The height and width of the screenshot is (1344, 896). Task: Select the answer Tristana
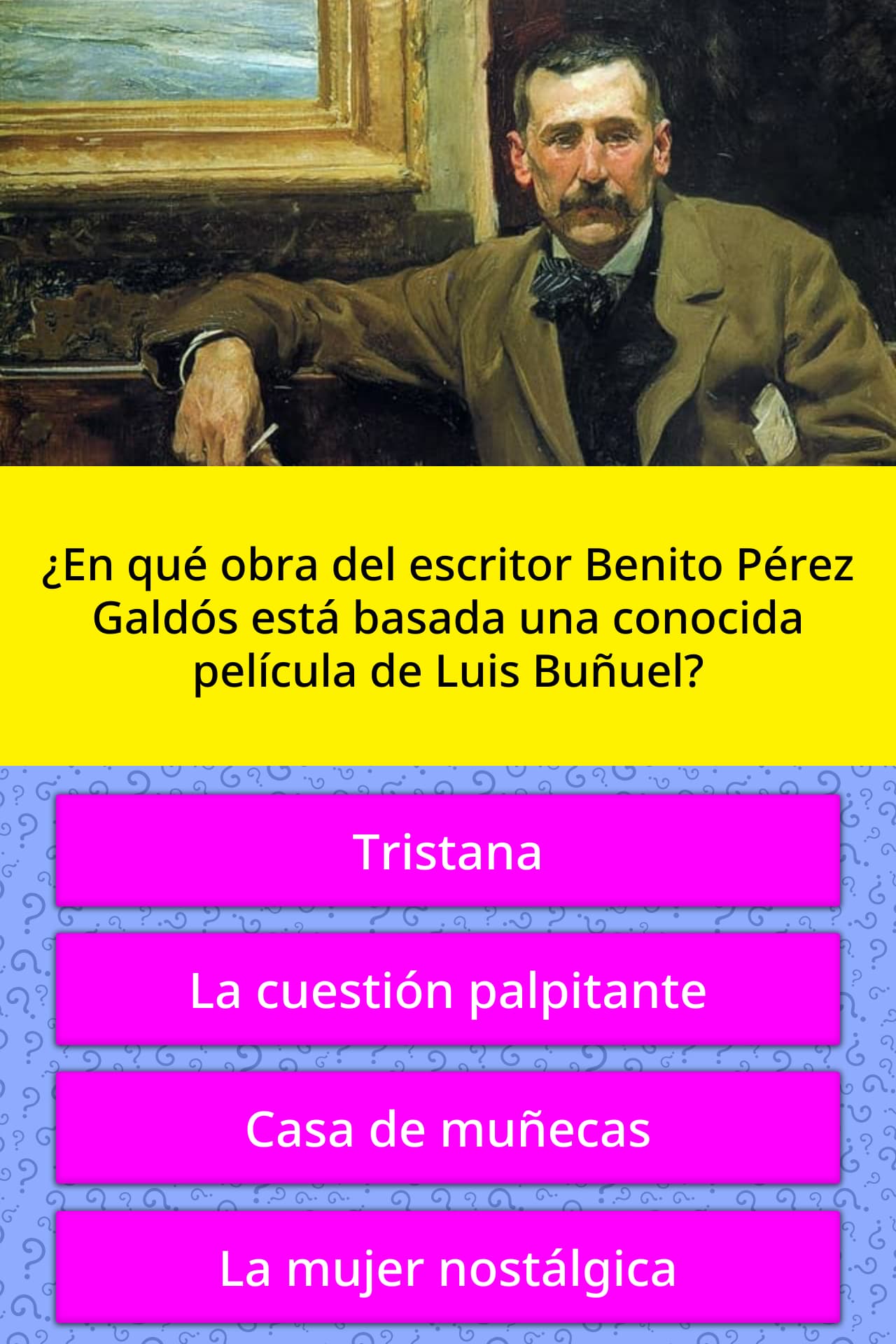click(448, 851)
